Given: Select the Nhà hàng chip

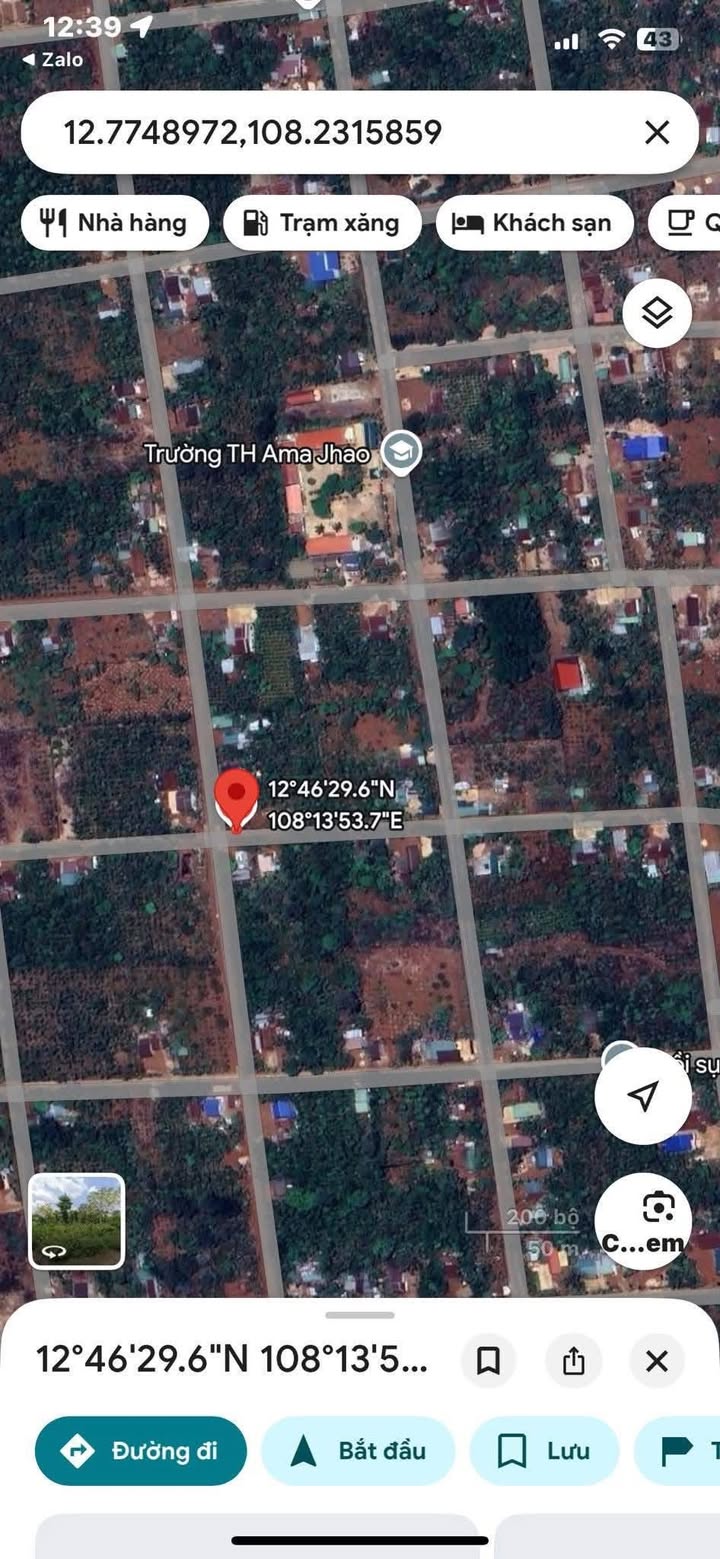Looking at the screenshot, I should (x=115, y=222).
